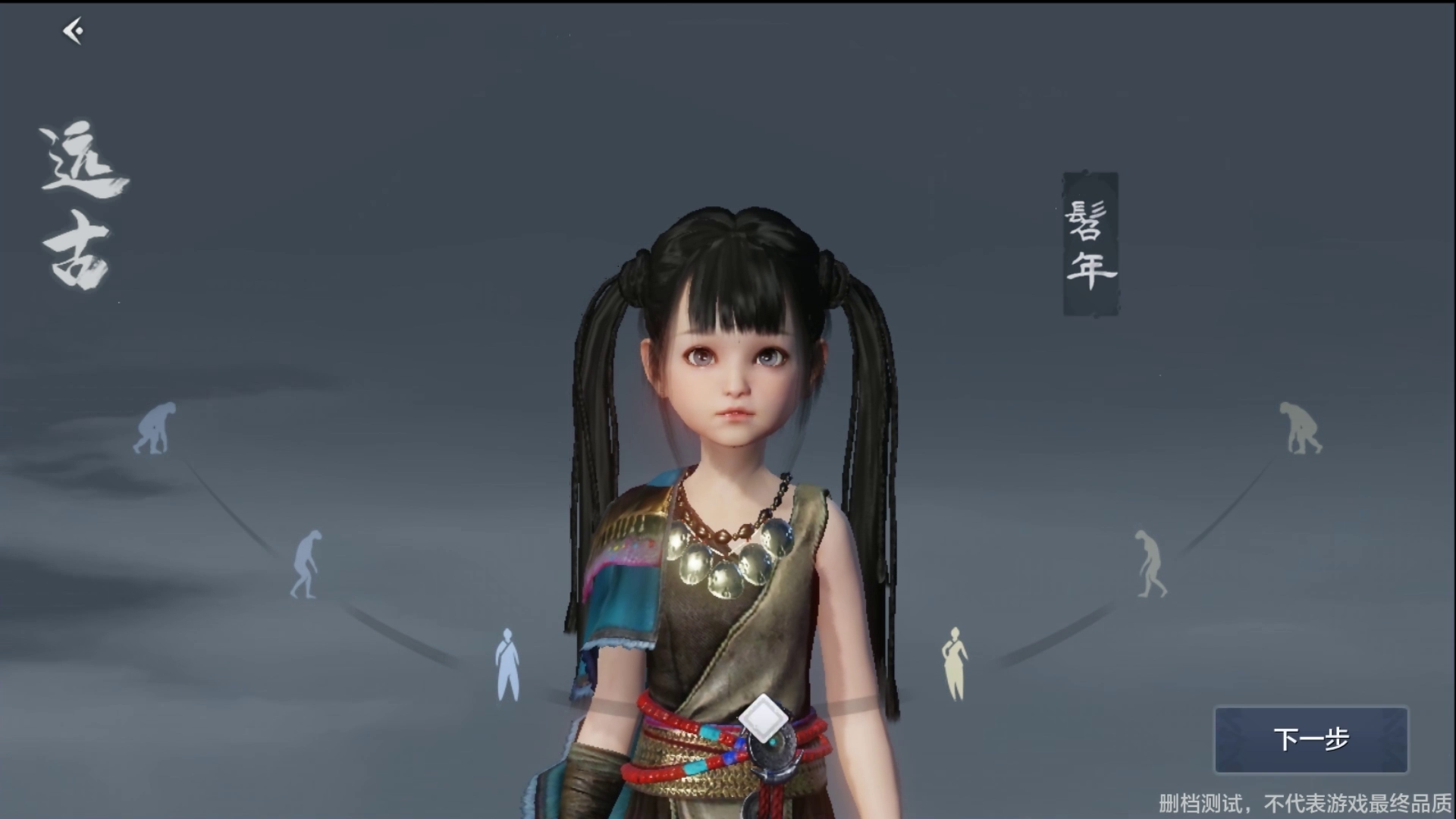Pick the crouching ape female silhouette
The height and width of the screenshot is (819, 1456).
pos(1300,429)
